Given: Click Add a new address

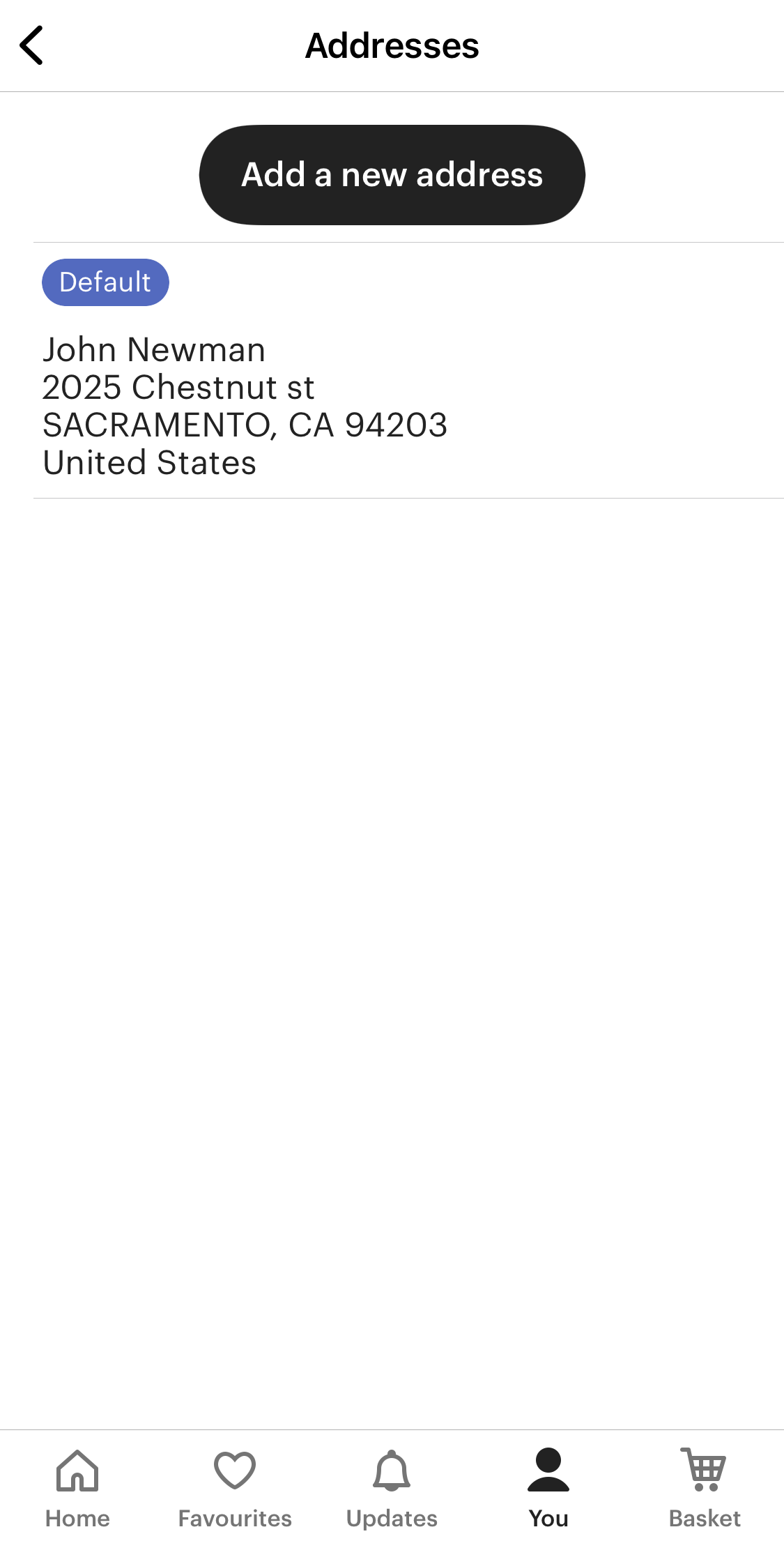Looking at the screenshot, I should 392,174.
